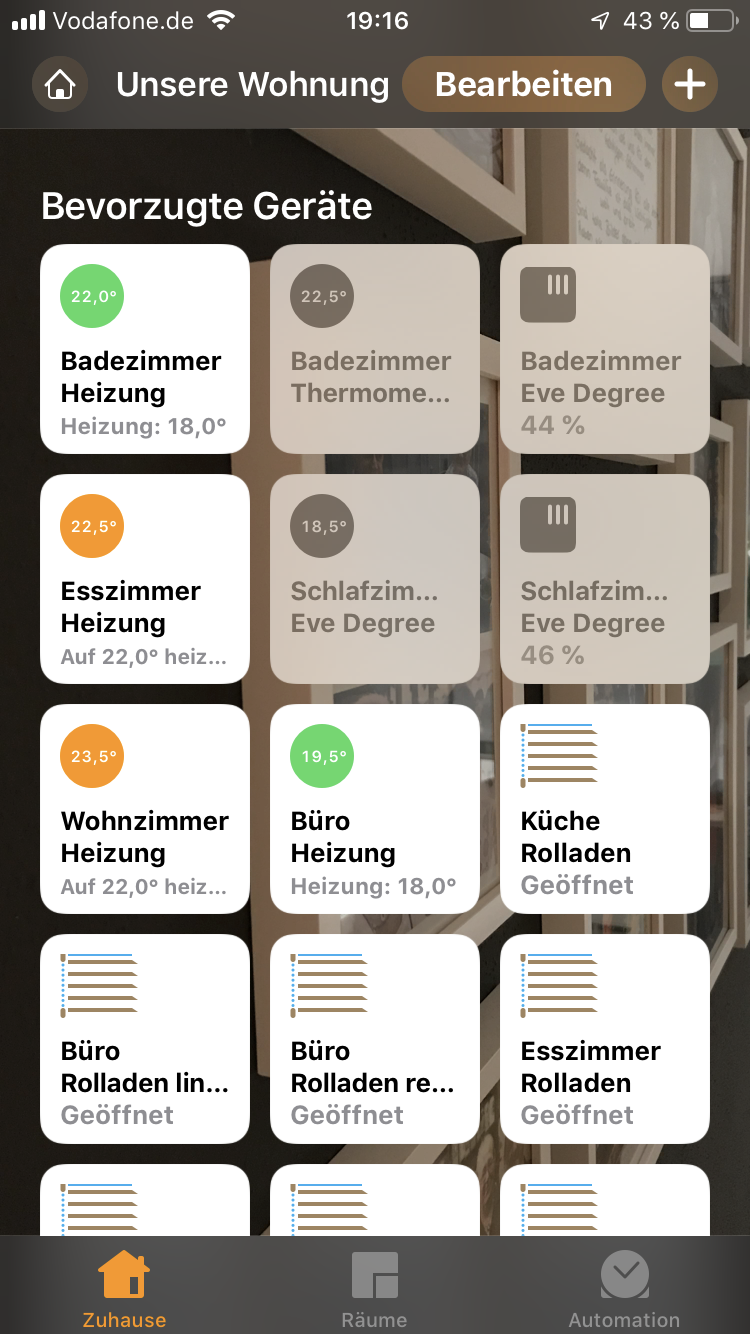Open the Badezimmer Heizung tile
This screenshot has height=1334, width=750.
click(145, 349)
